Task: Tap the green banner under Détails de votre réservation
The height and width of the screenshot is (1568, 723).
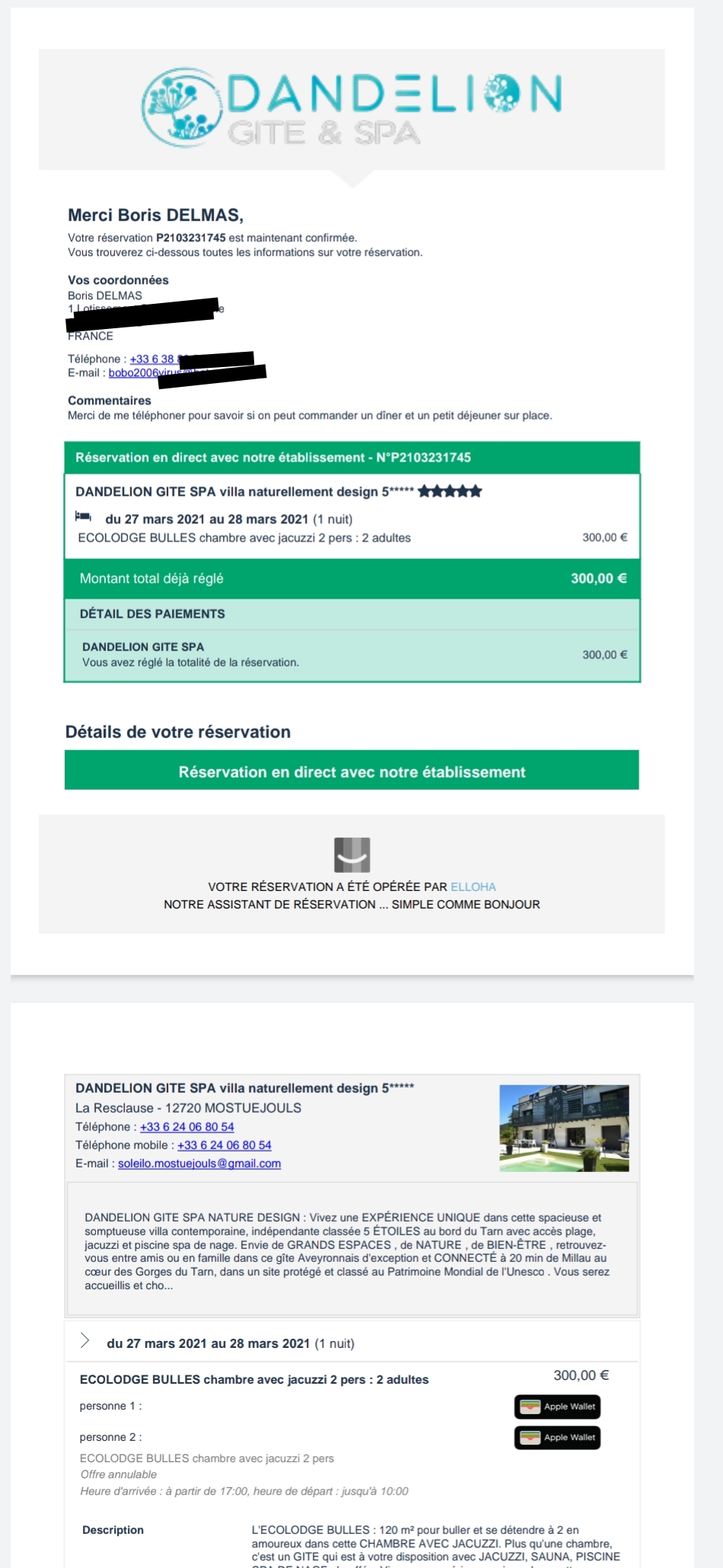Action: [352, 770]
